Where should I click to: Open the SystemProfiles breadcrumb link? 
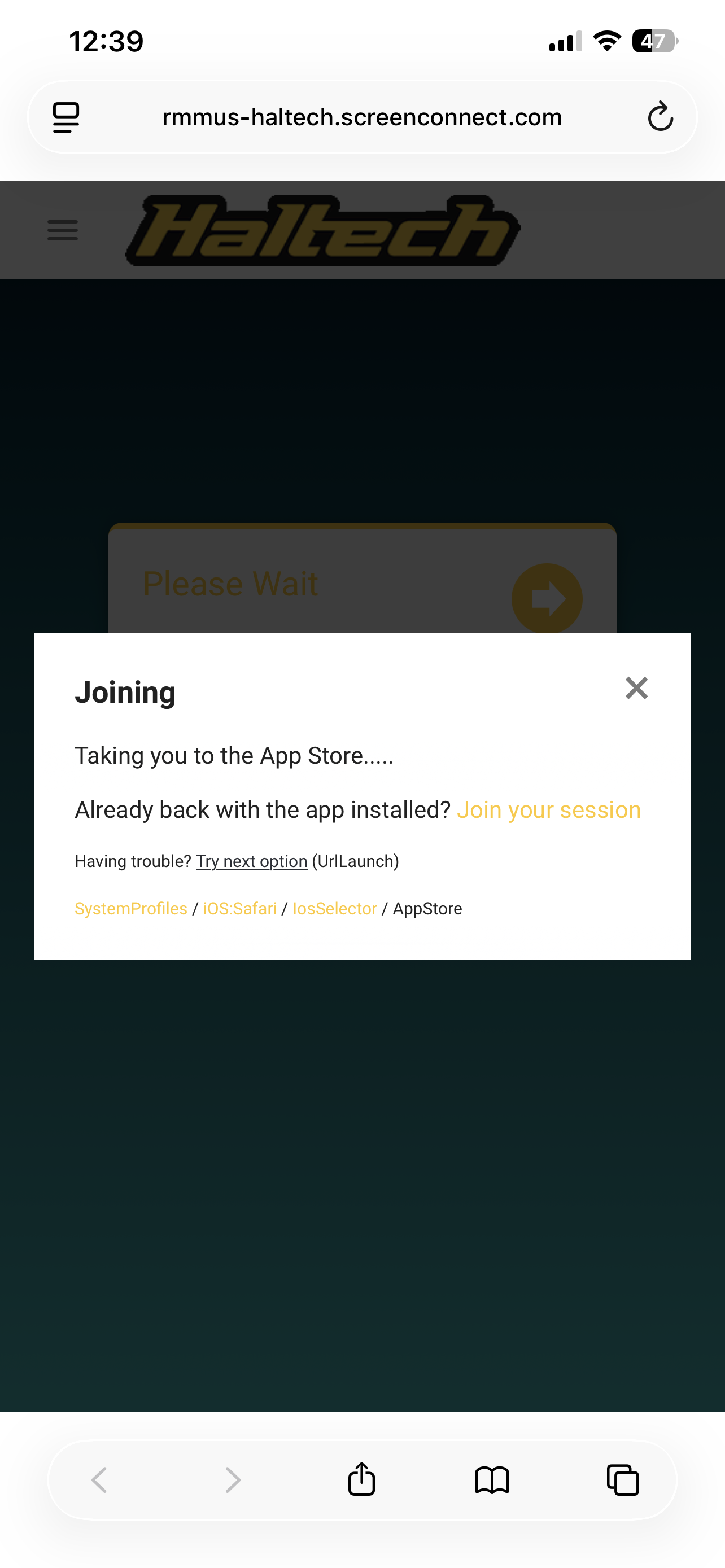[131, 909]
